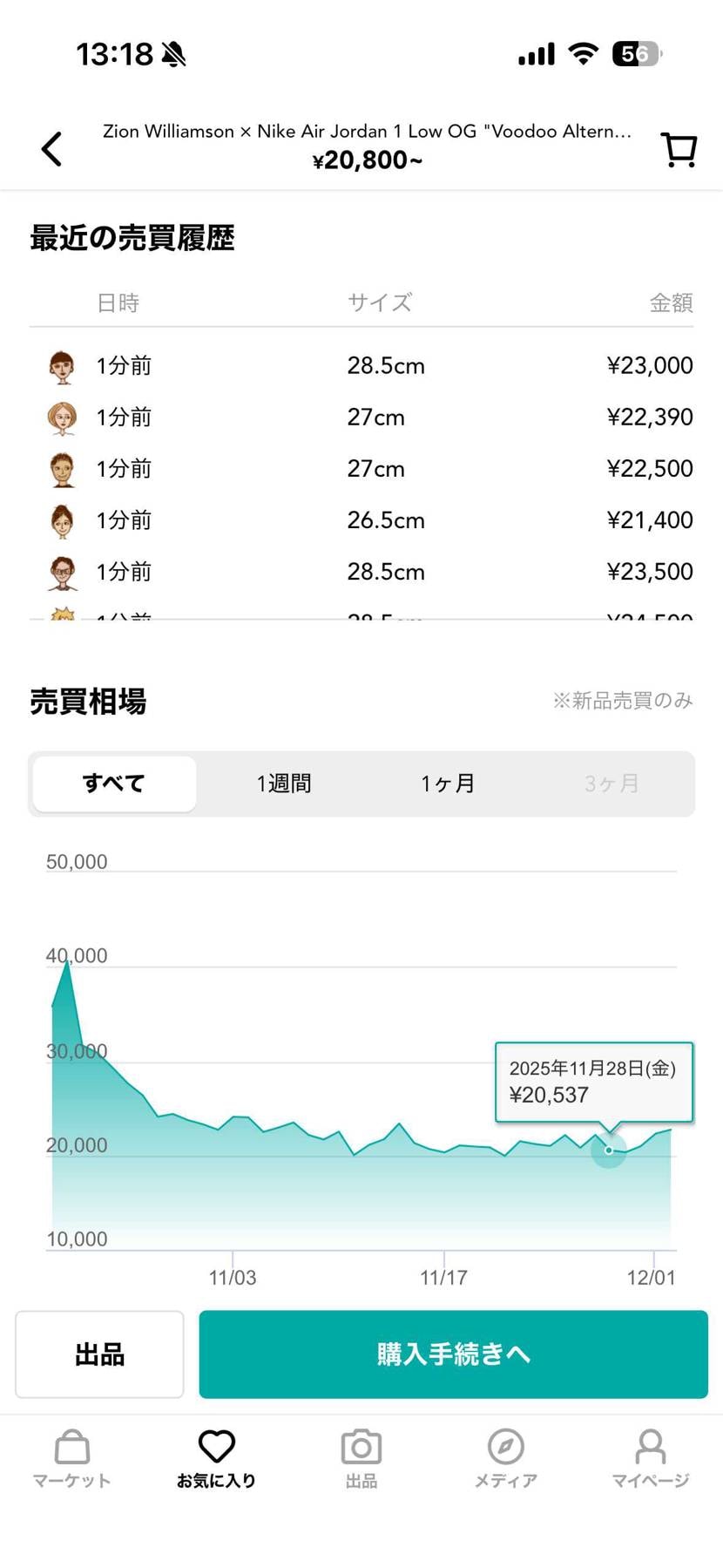
Task: Open the 出品 camera icon
Action: [361, 1447]
